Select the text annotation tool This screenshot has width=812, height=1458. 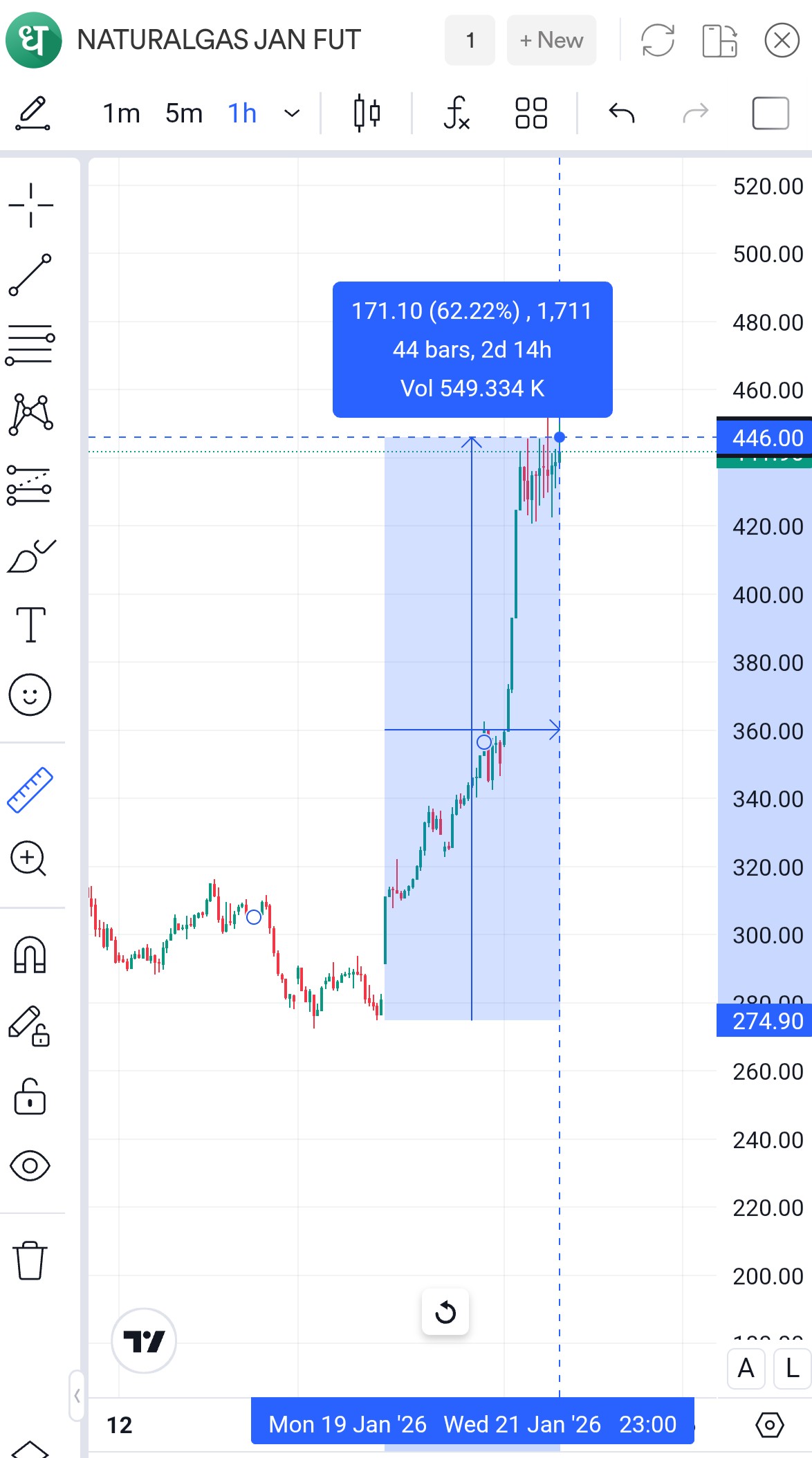(x=30, y=625)
